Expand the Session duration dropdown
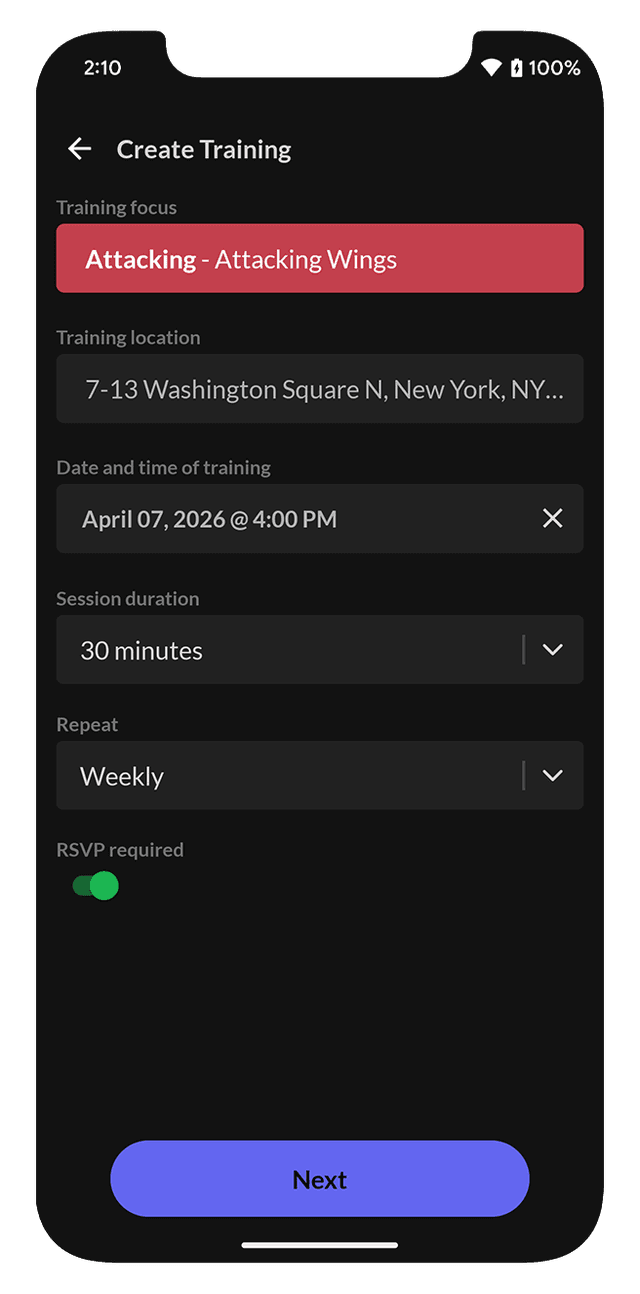 [x=552, y=650]
